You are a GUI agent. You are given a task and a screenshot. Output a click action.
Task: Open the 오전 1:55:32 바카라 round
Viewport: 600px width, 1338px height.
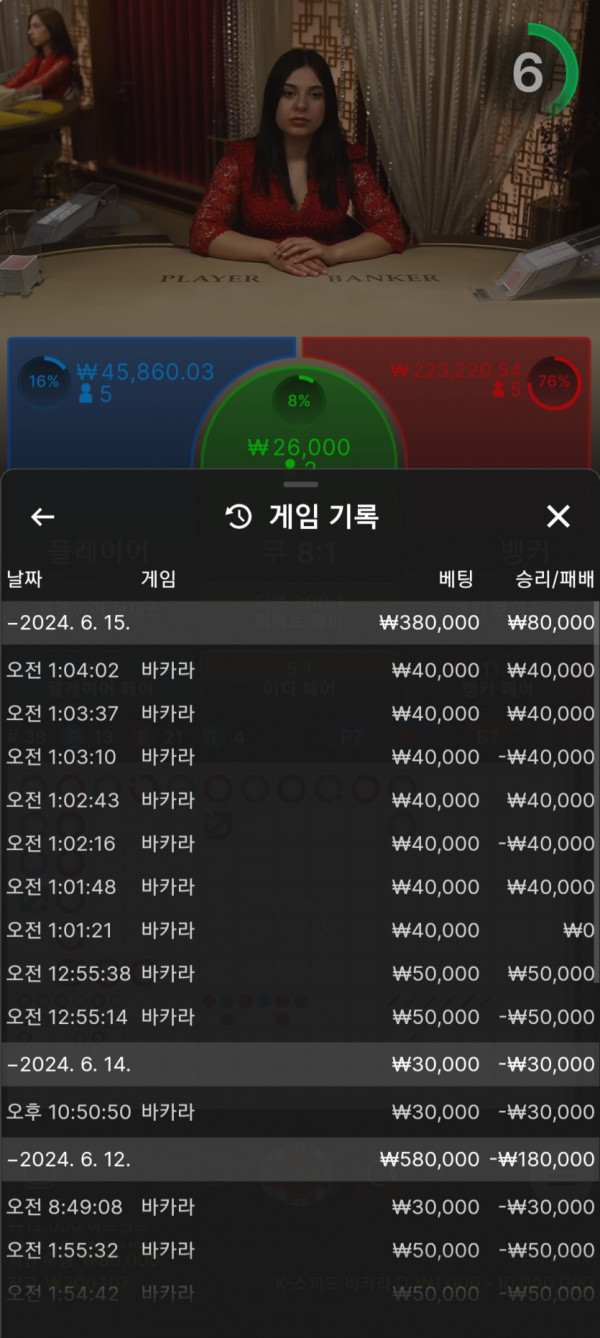[x=300, y=1250]
